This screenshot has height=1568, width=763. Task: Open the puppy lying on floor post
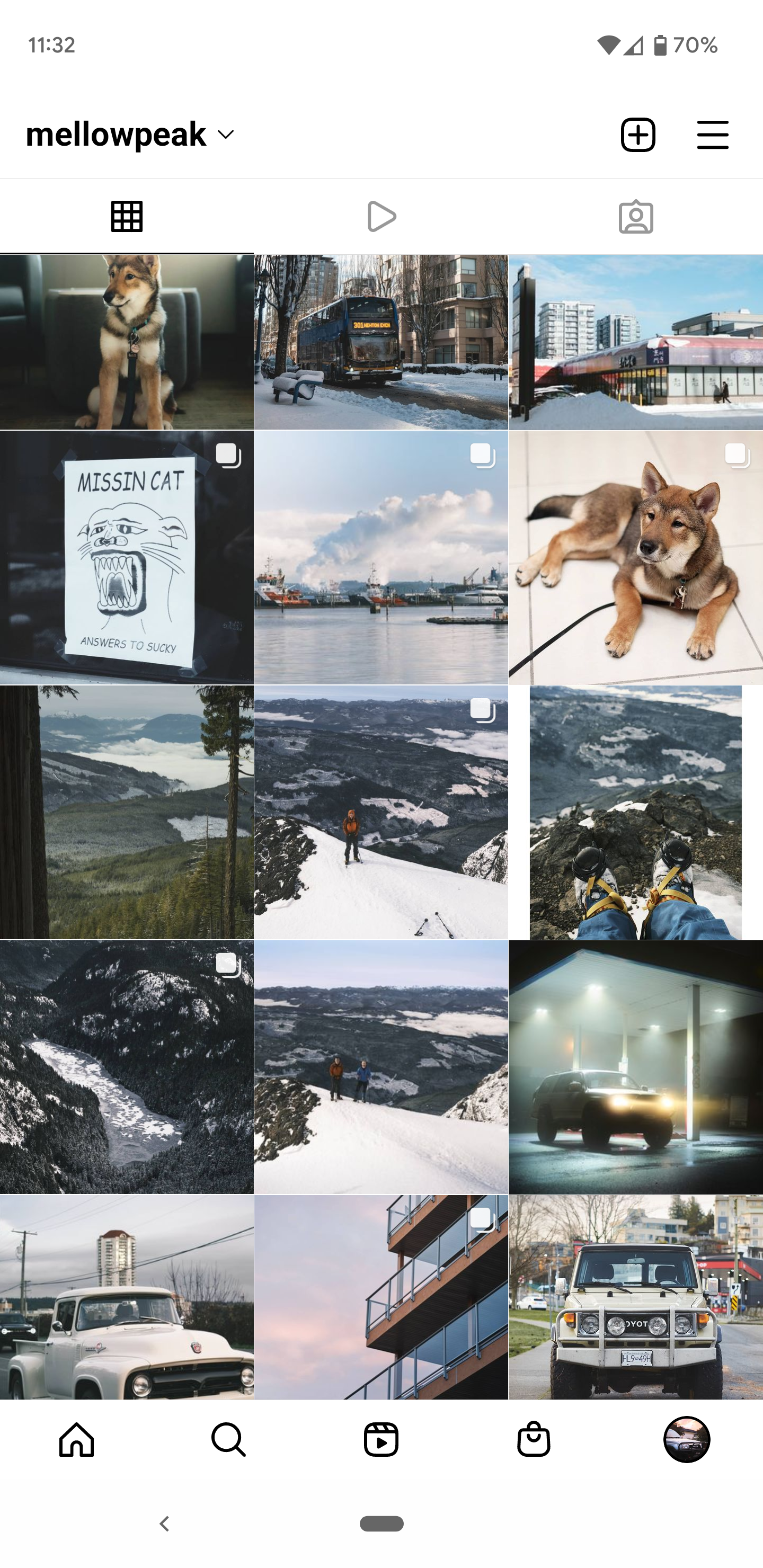click(x=636, y=558)
